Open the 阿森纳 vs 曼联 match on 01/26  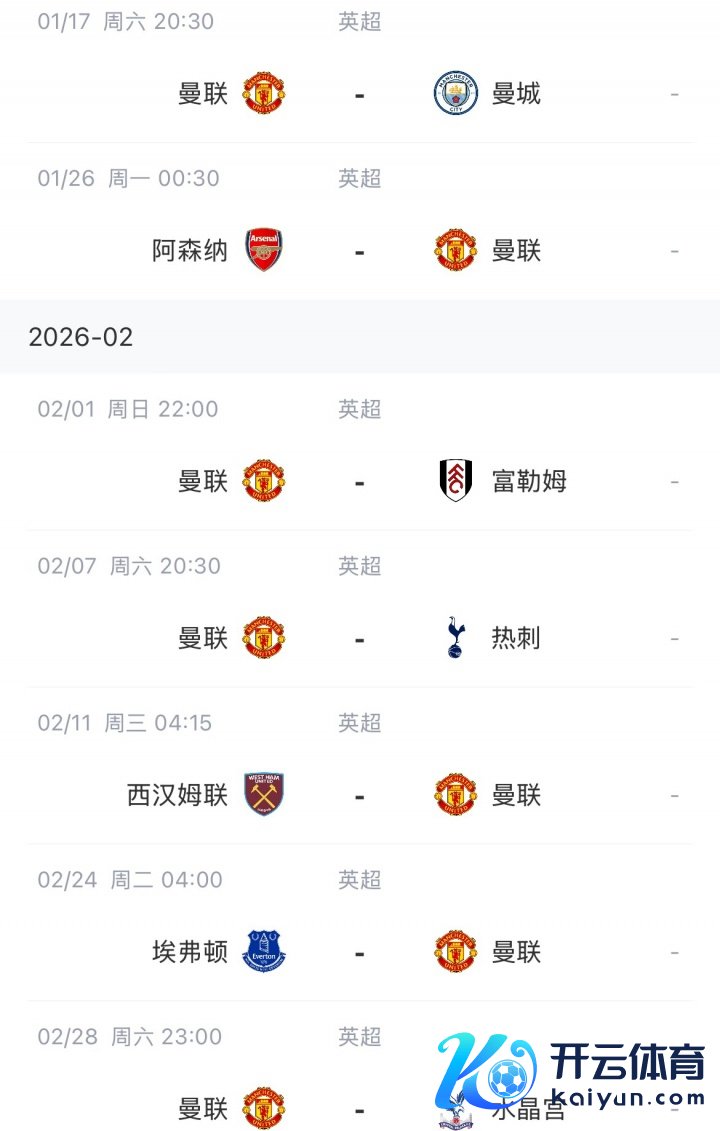click(x=359, y=250)
